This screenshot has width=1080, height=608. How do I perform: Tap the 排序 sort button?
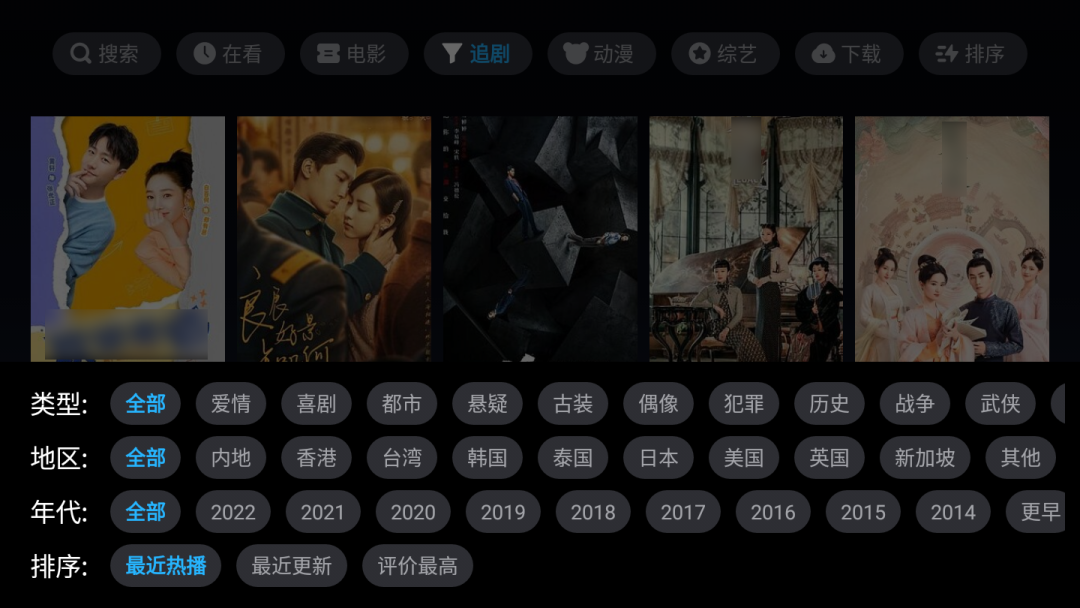click(972, 54)
